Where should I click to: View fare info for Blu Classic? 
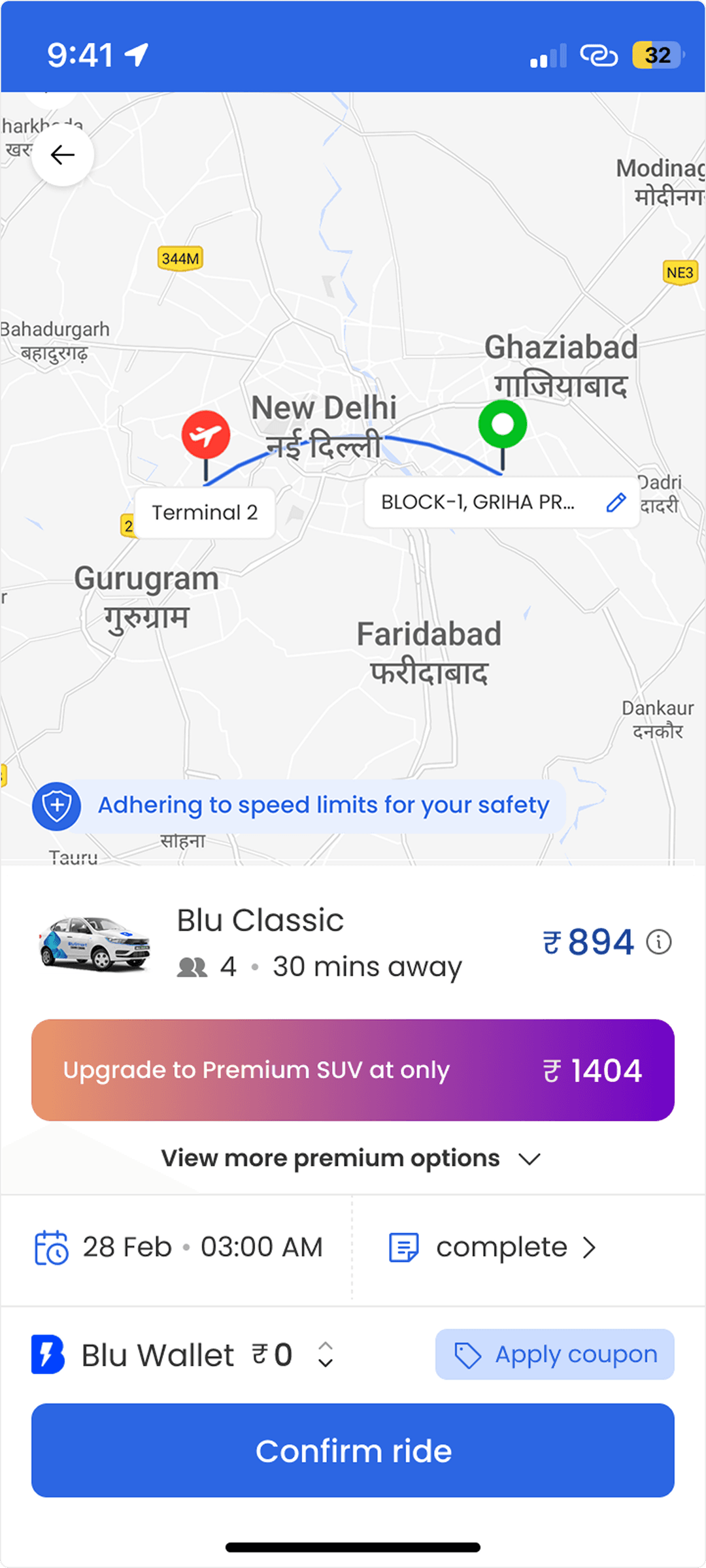point(659,942)
